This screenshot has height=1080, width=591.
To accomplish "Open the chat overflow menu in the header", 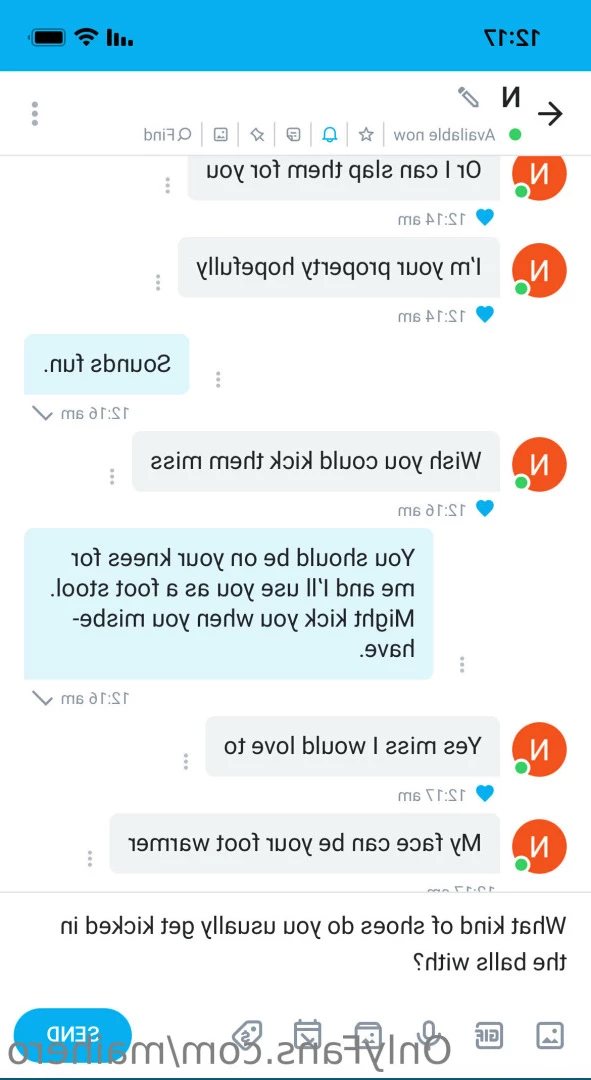I will click(35, 114).
